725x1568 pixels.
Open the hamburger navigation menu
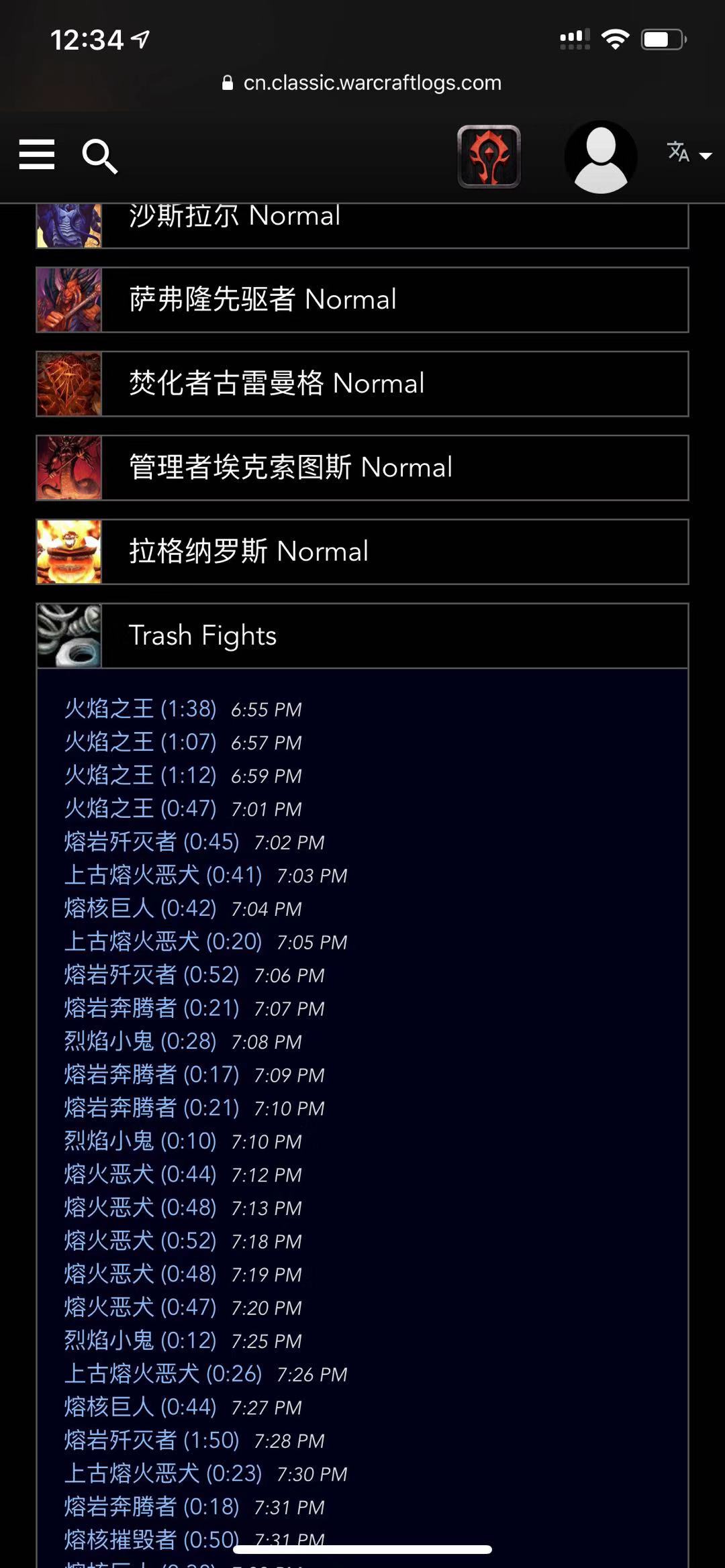click(x=36, y=154)
